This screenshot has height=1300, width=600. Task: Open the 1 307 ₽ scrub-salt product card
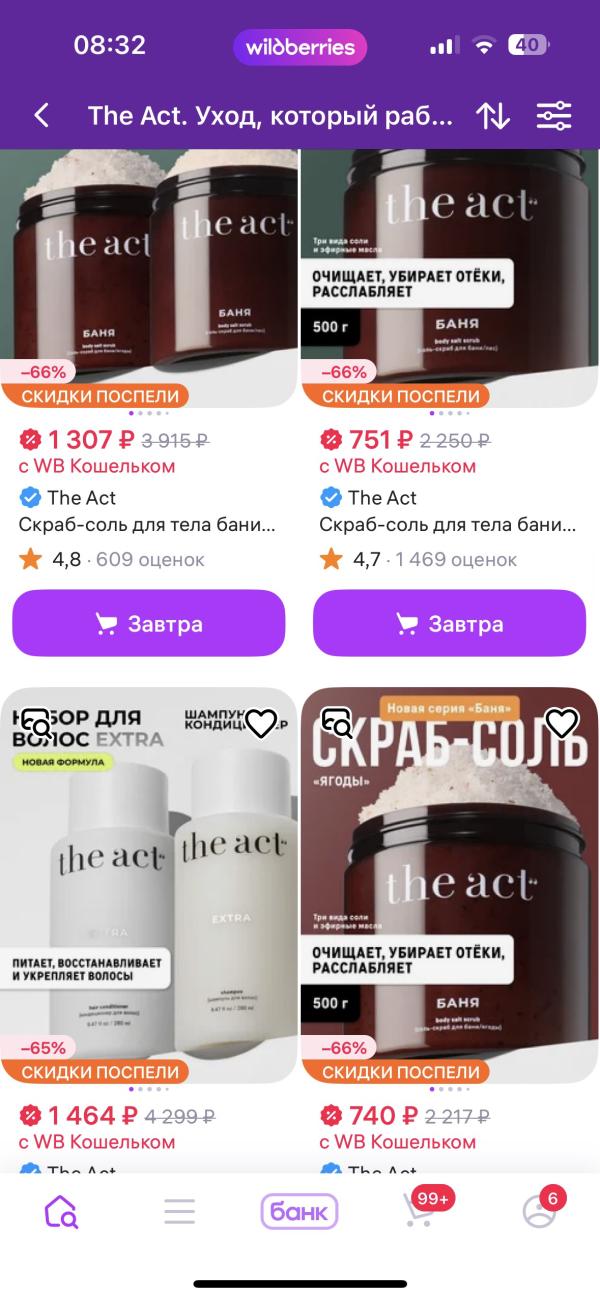tap(149, 270)
